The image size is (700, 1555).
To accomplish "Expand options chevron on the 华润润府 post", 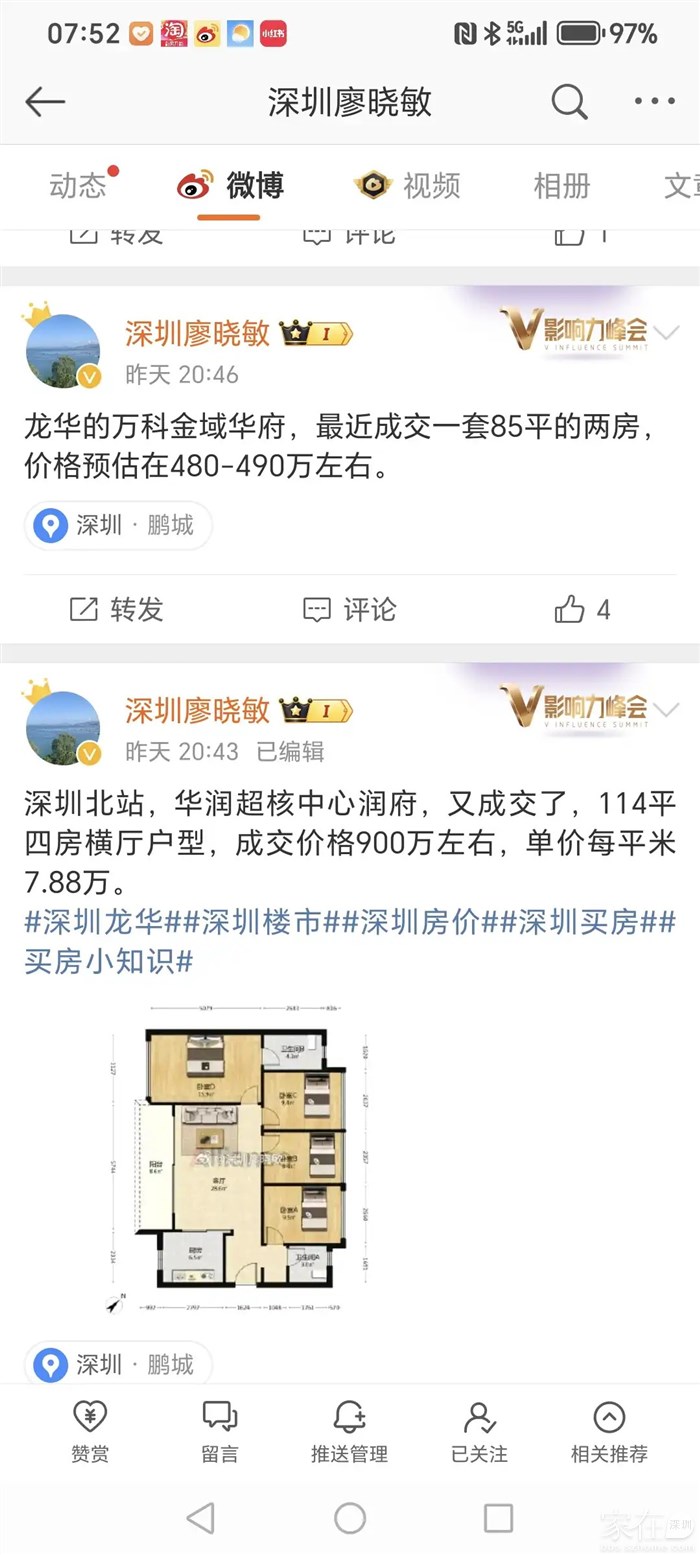I will pyautogui.click(x=665, y=710).
